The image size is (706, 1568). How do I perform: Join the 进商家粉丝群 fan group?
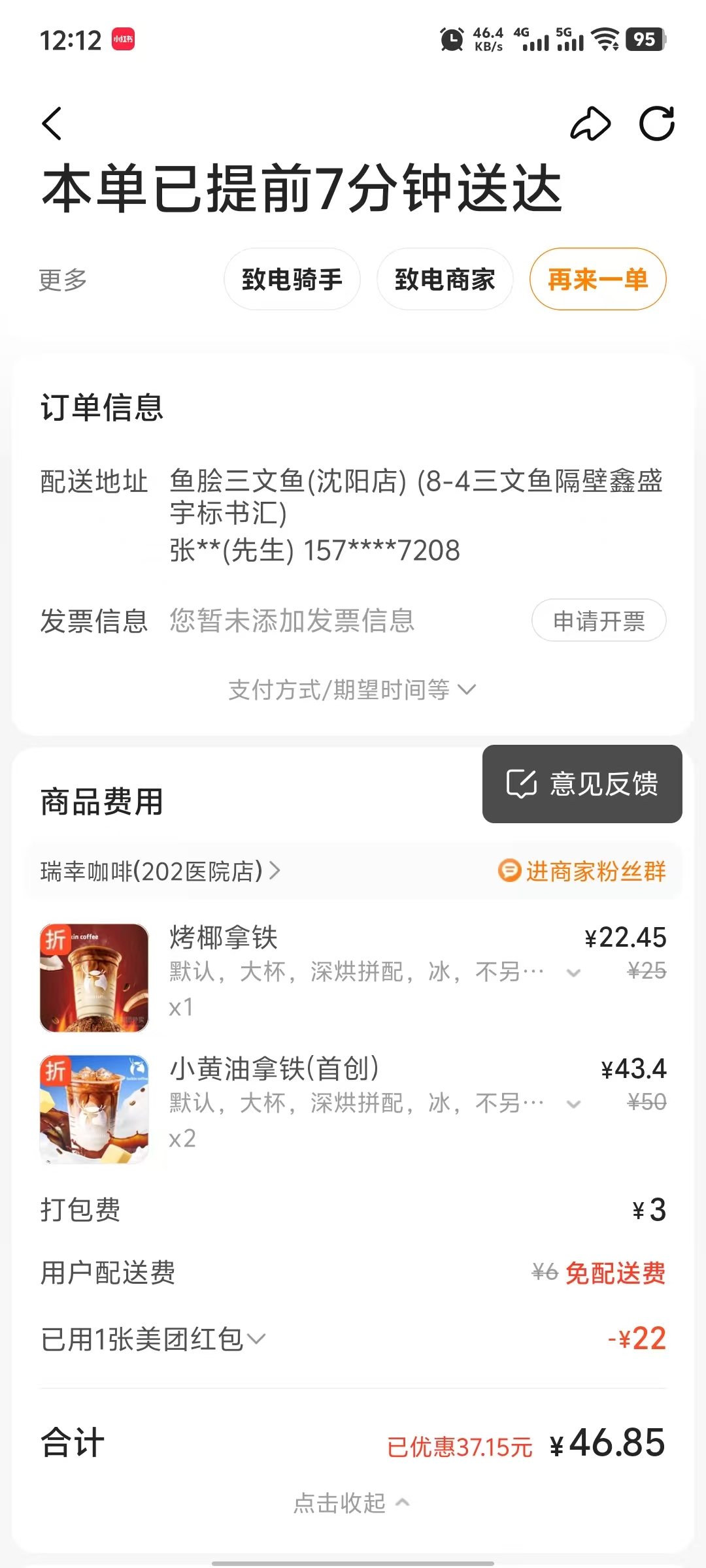coord(582,872)
